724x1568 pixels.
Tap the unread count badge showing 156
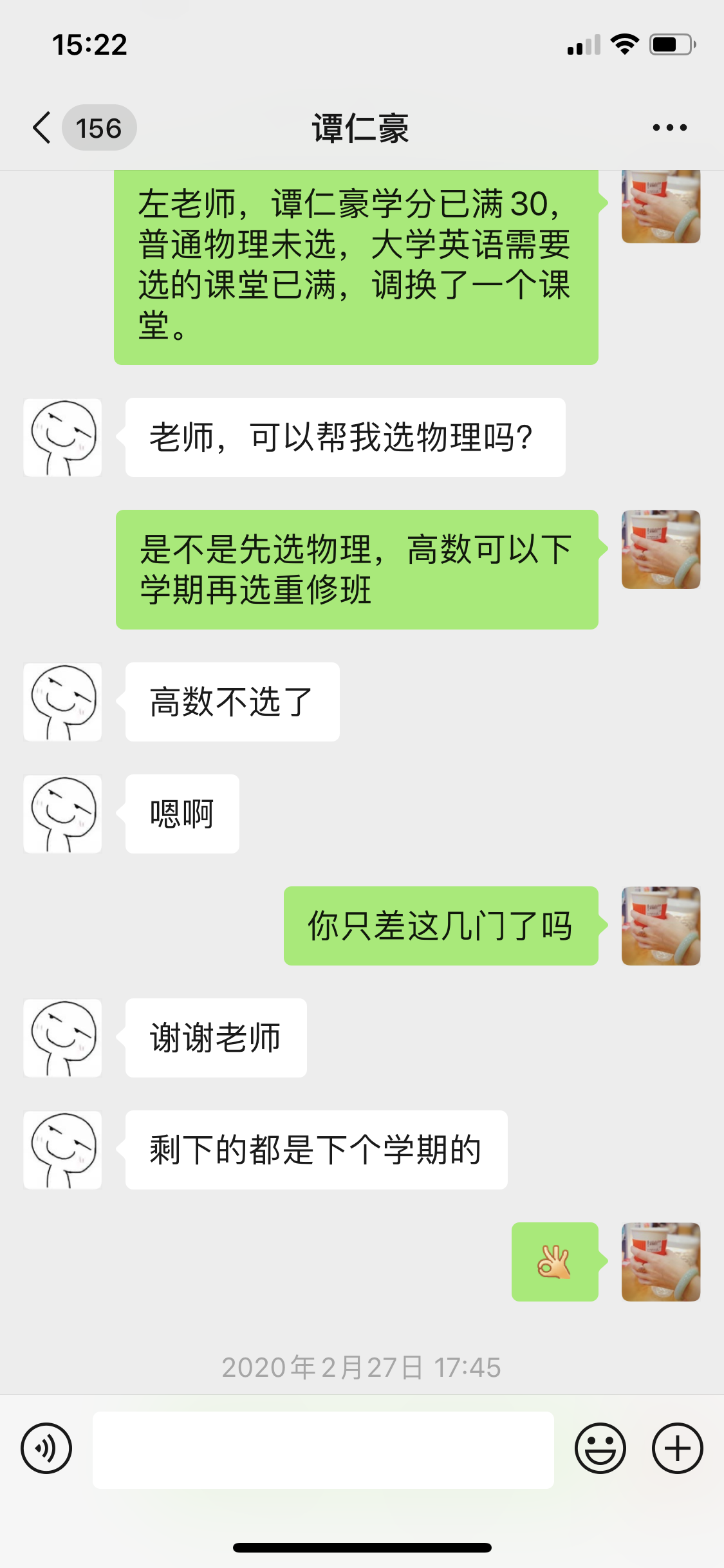[x=100, y=127]
